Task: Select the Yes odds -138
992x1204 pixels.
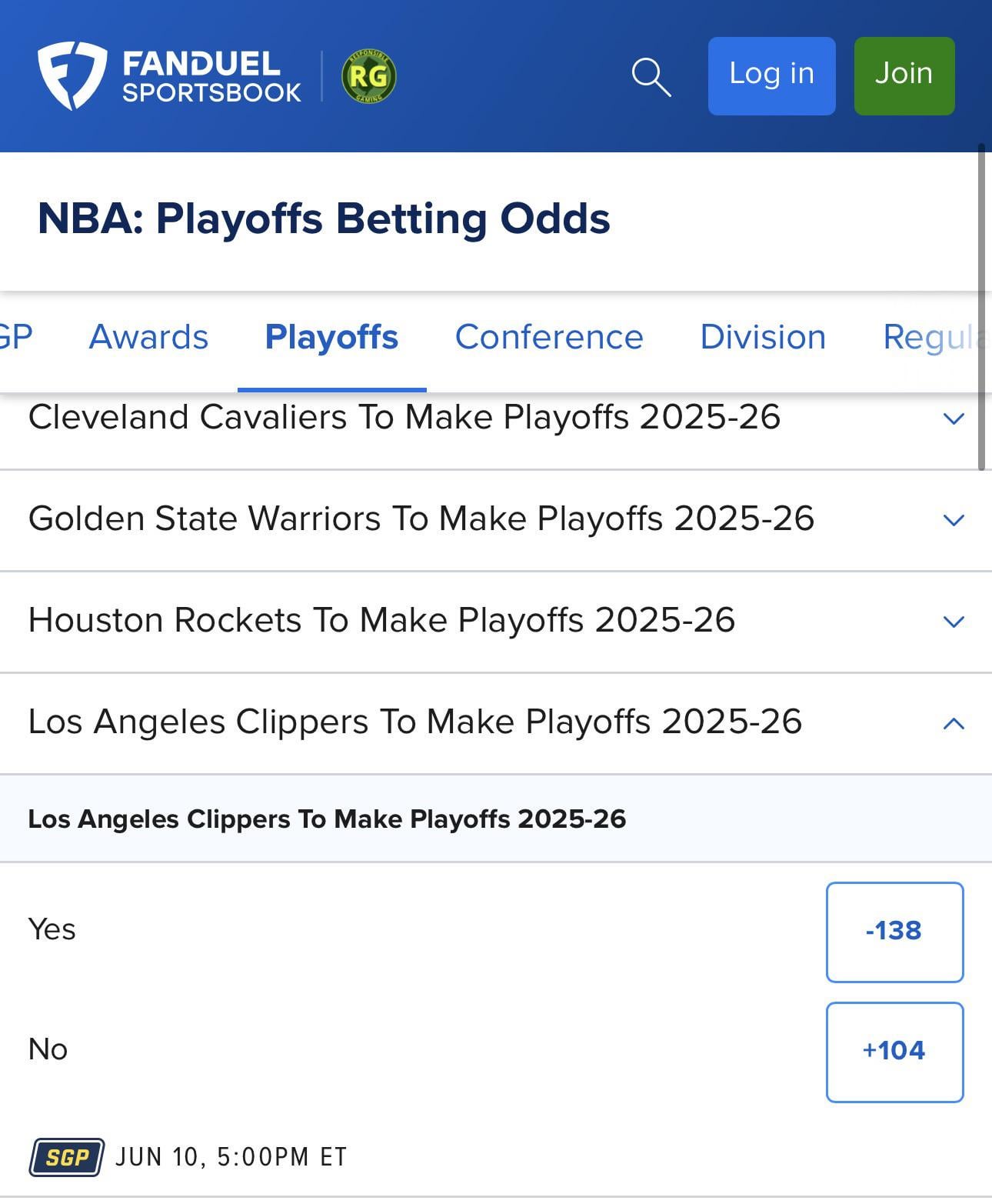Action: 894,932
